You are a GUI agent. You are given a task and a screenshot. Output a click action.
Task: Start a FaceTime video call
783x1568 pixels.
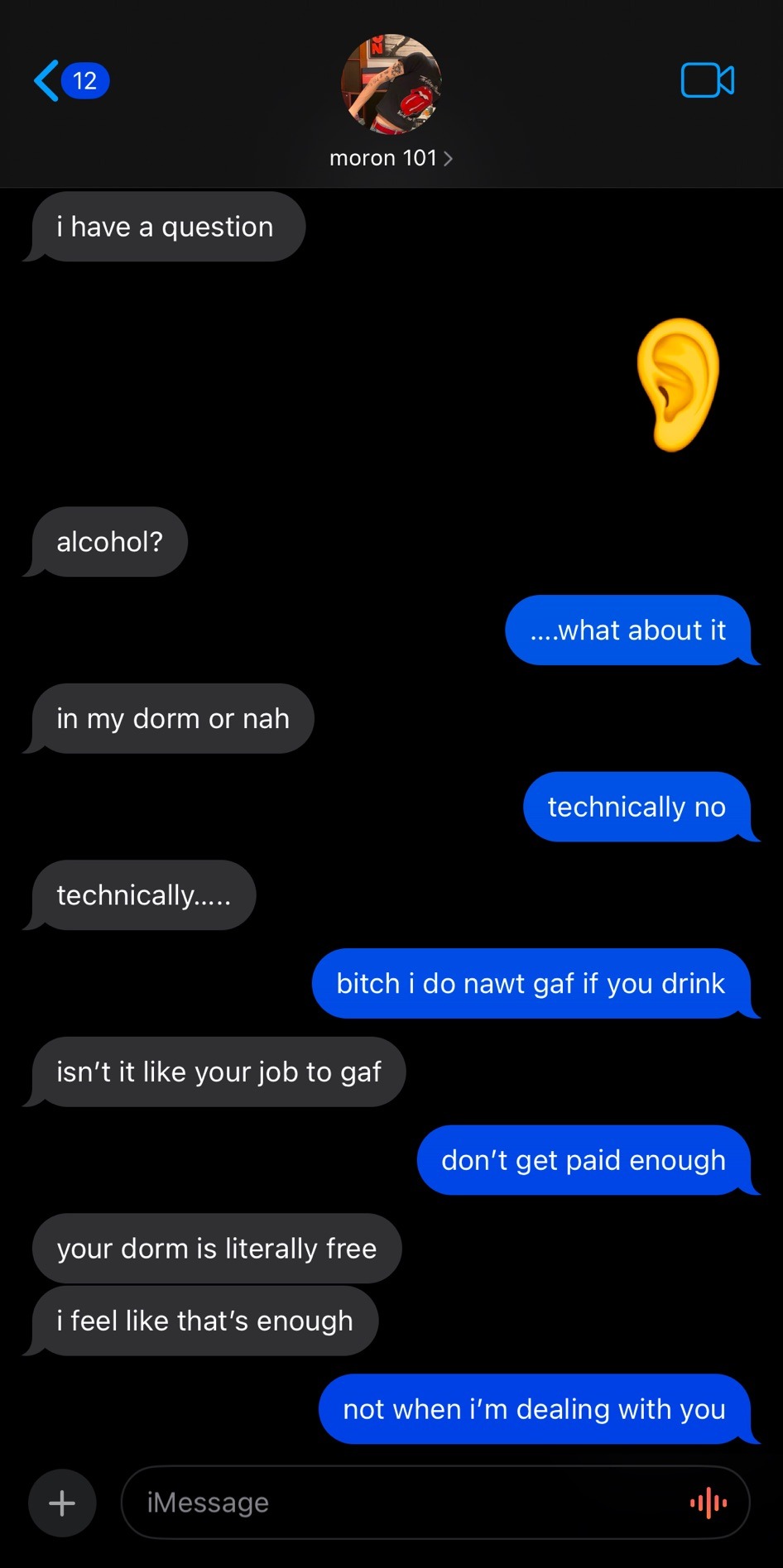(707, 81)
